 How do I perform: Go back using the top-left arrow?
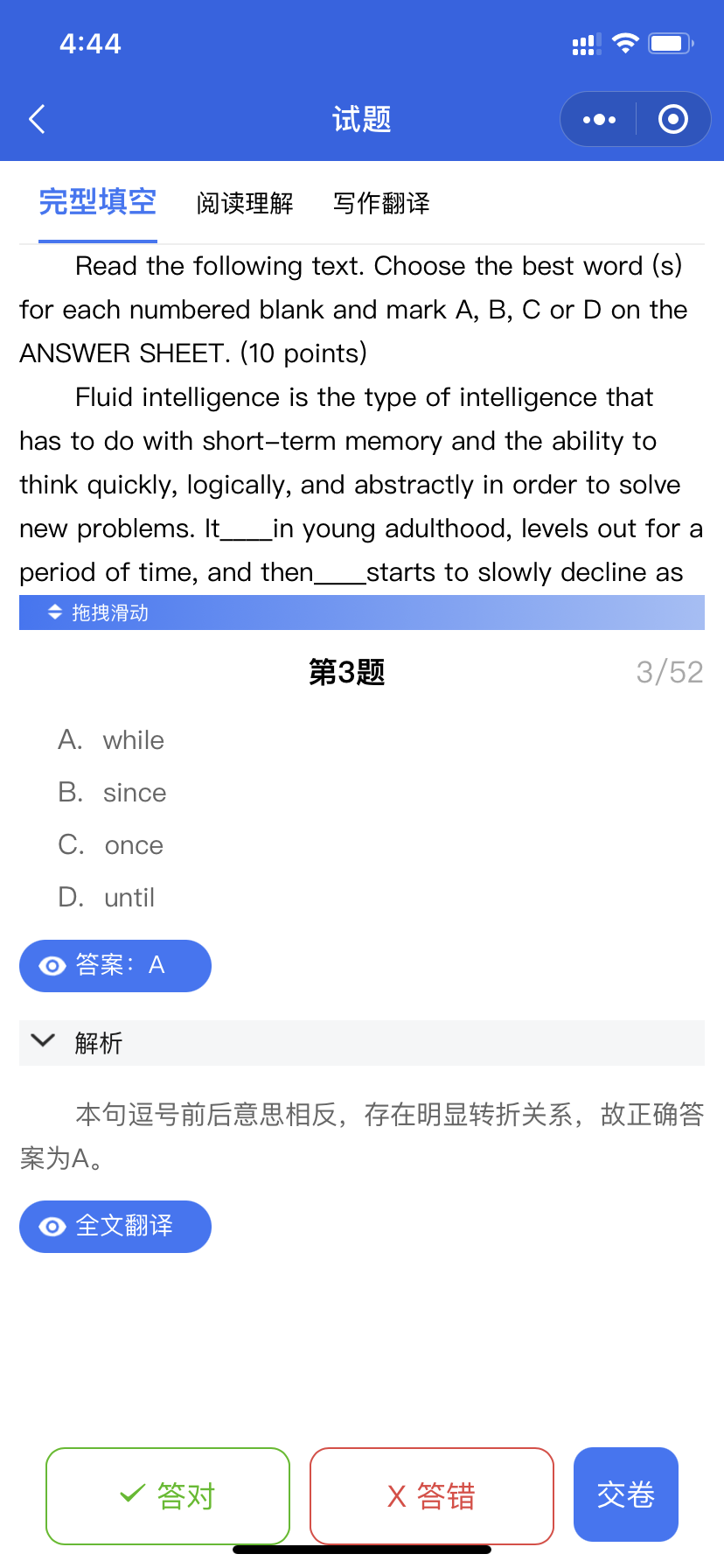point(37,119)
